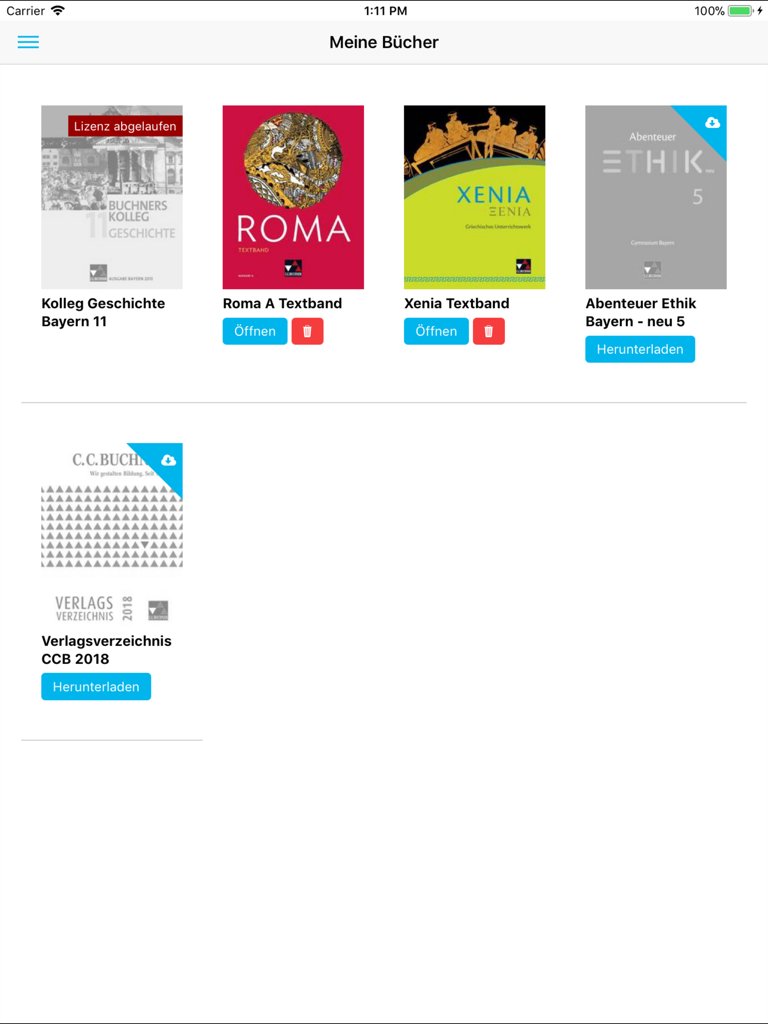
Task: Open the hamburger sidebar menu
Action: pyautogui.click(x=28, y=42)
